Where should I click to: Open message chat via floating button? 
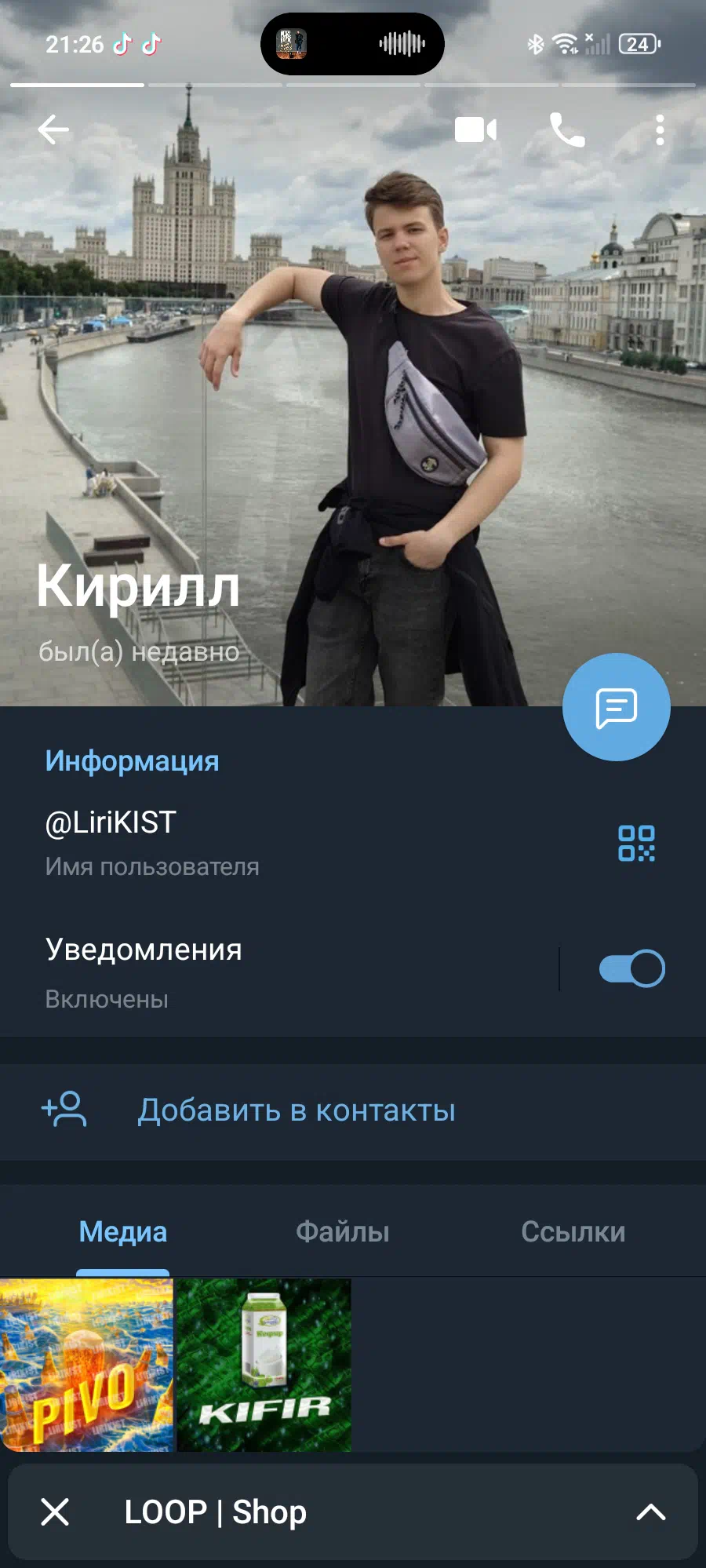[617, 707]
